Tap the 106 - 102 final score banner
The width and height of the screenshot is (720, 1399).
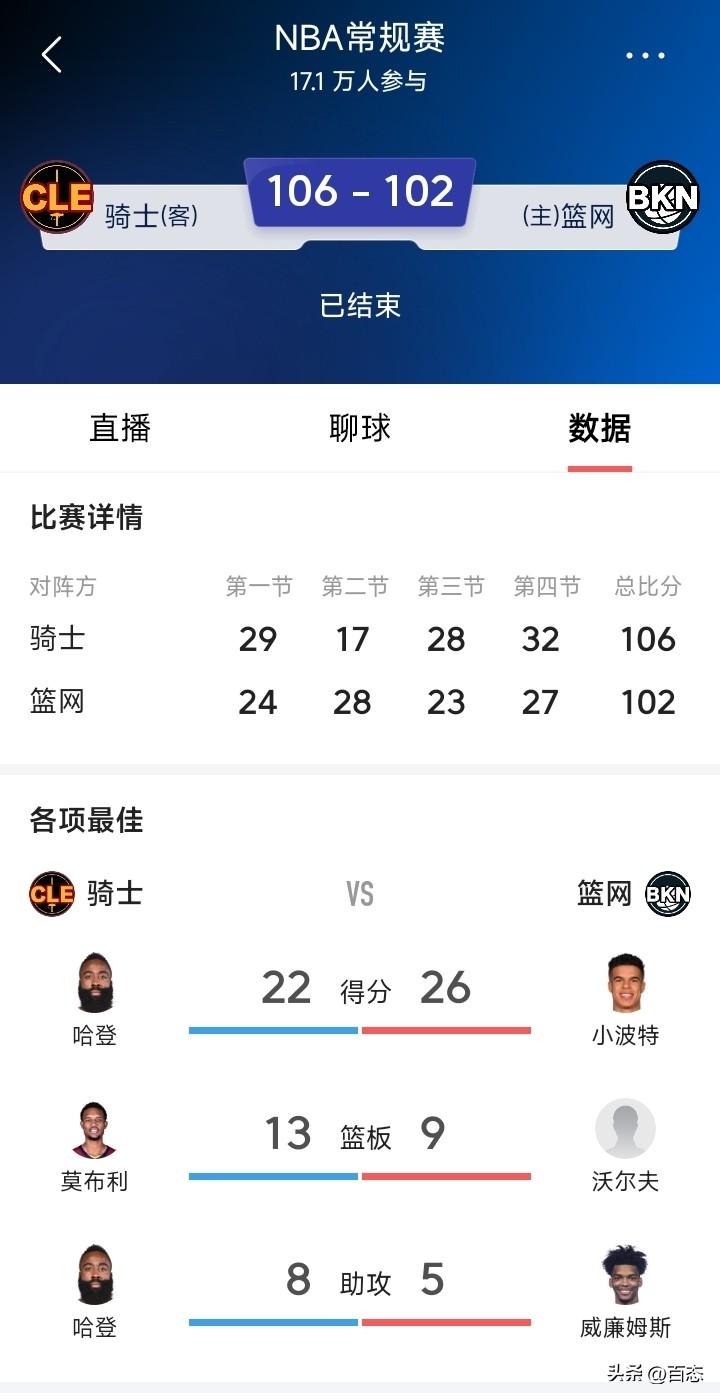(x=362, y=190)
